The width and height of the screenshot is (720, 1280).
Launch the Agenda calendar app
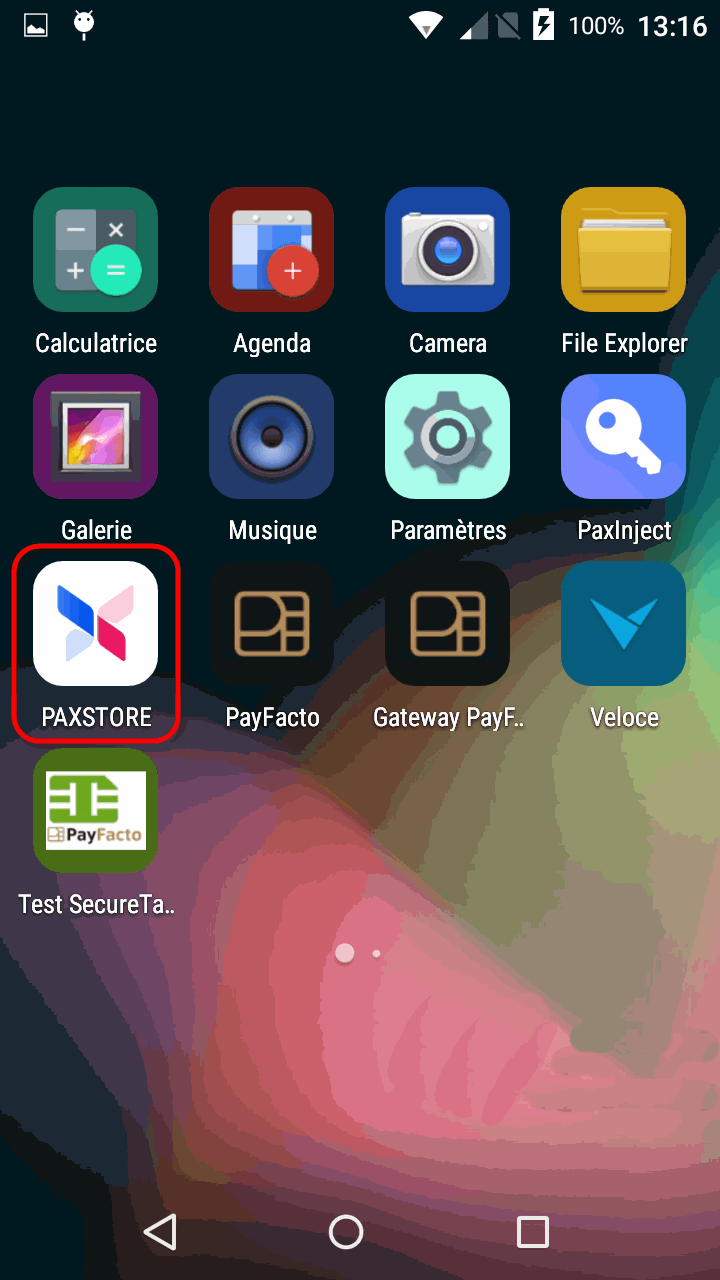tap(272, 250)
